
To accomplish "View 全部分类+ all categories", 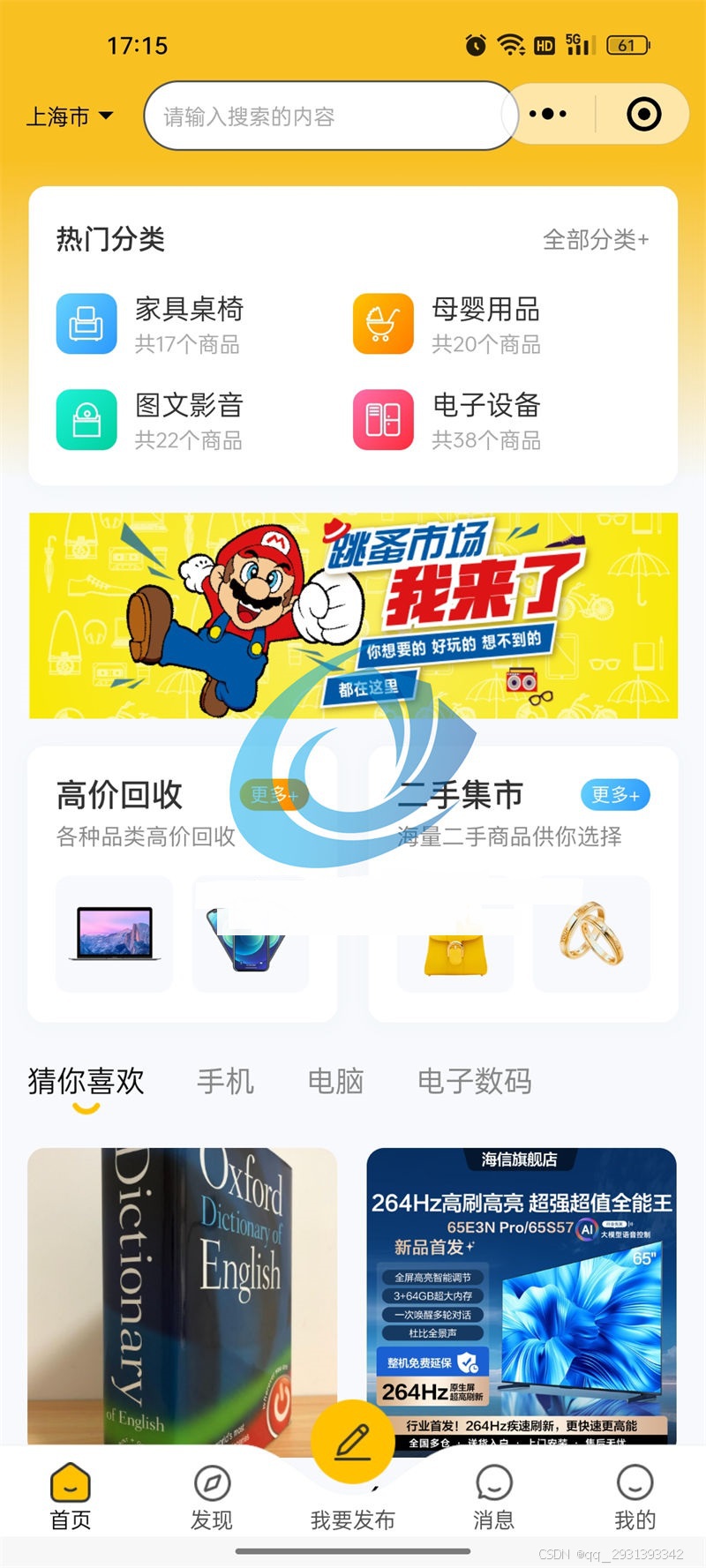I will pyautogui.click(x=596, y=239).
